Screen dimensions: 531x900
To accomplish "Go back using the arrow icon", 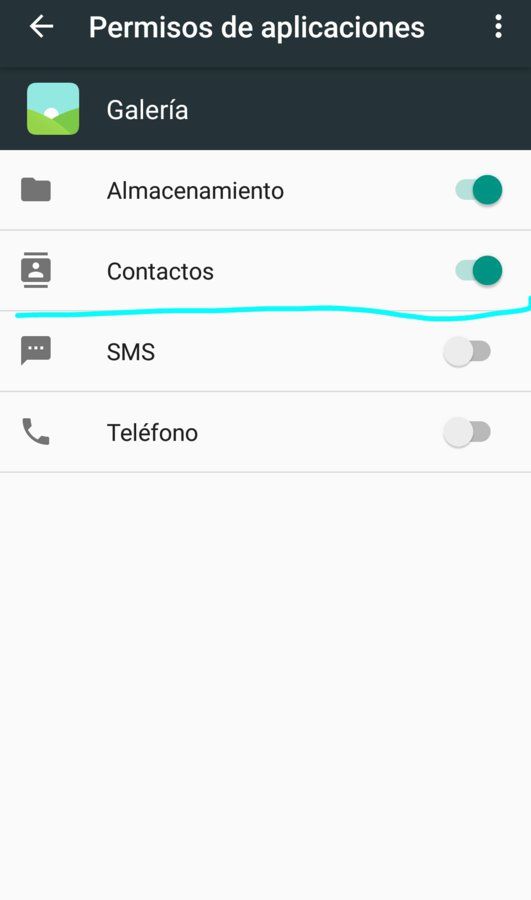I will pyautogui.click(x=41, y=26).
